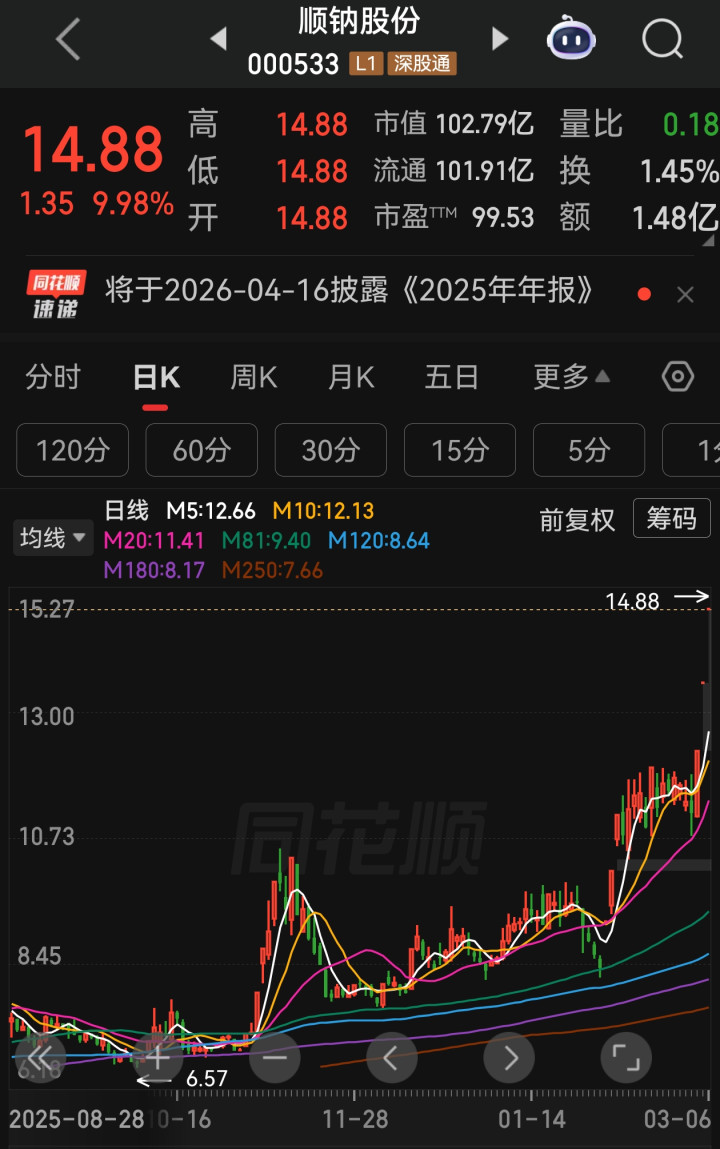
Task: Switch to the previous stock
Action: pos(218,40)
